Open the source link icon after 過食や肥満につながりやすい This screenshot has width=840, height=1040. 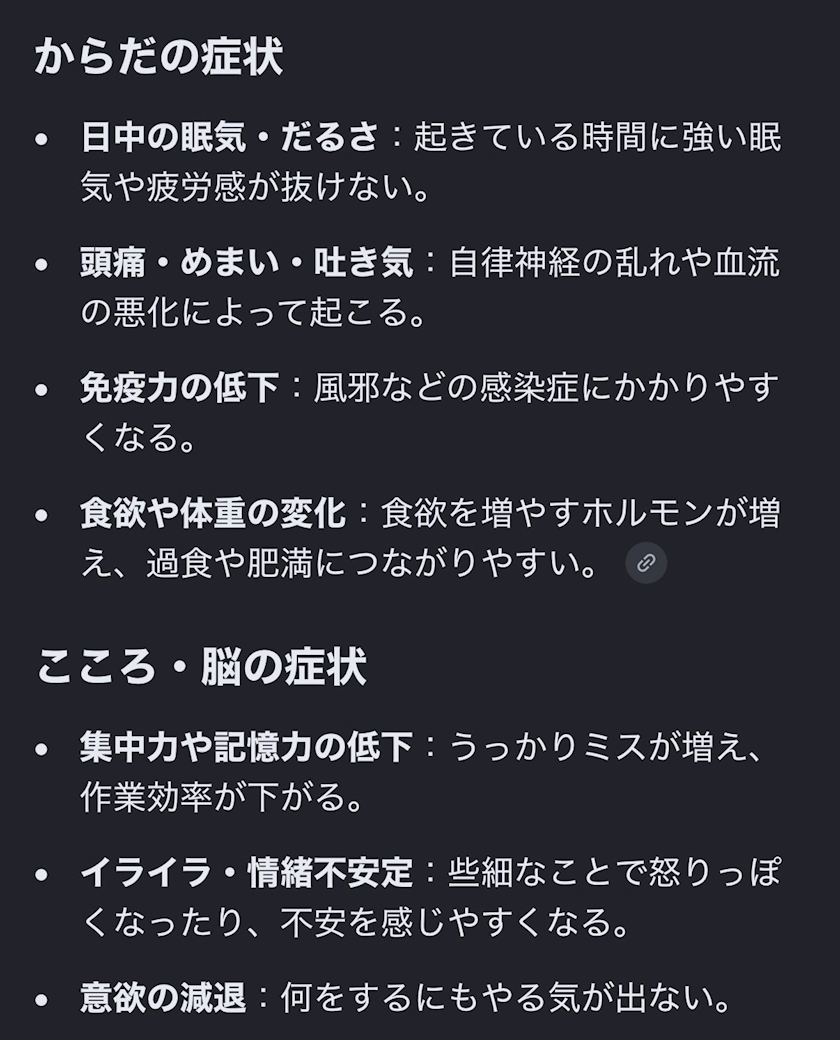point(646,563)
